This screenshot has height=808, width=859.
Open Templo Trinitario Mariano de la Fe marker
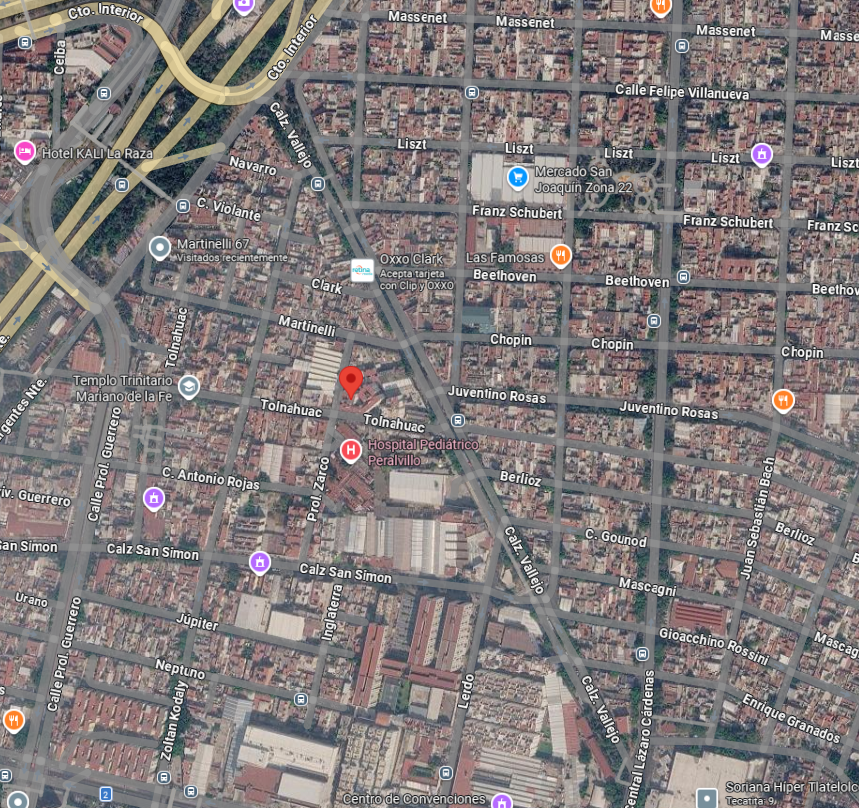189,387
